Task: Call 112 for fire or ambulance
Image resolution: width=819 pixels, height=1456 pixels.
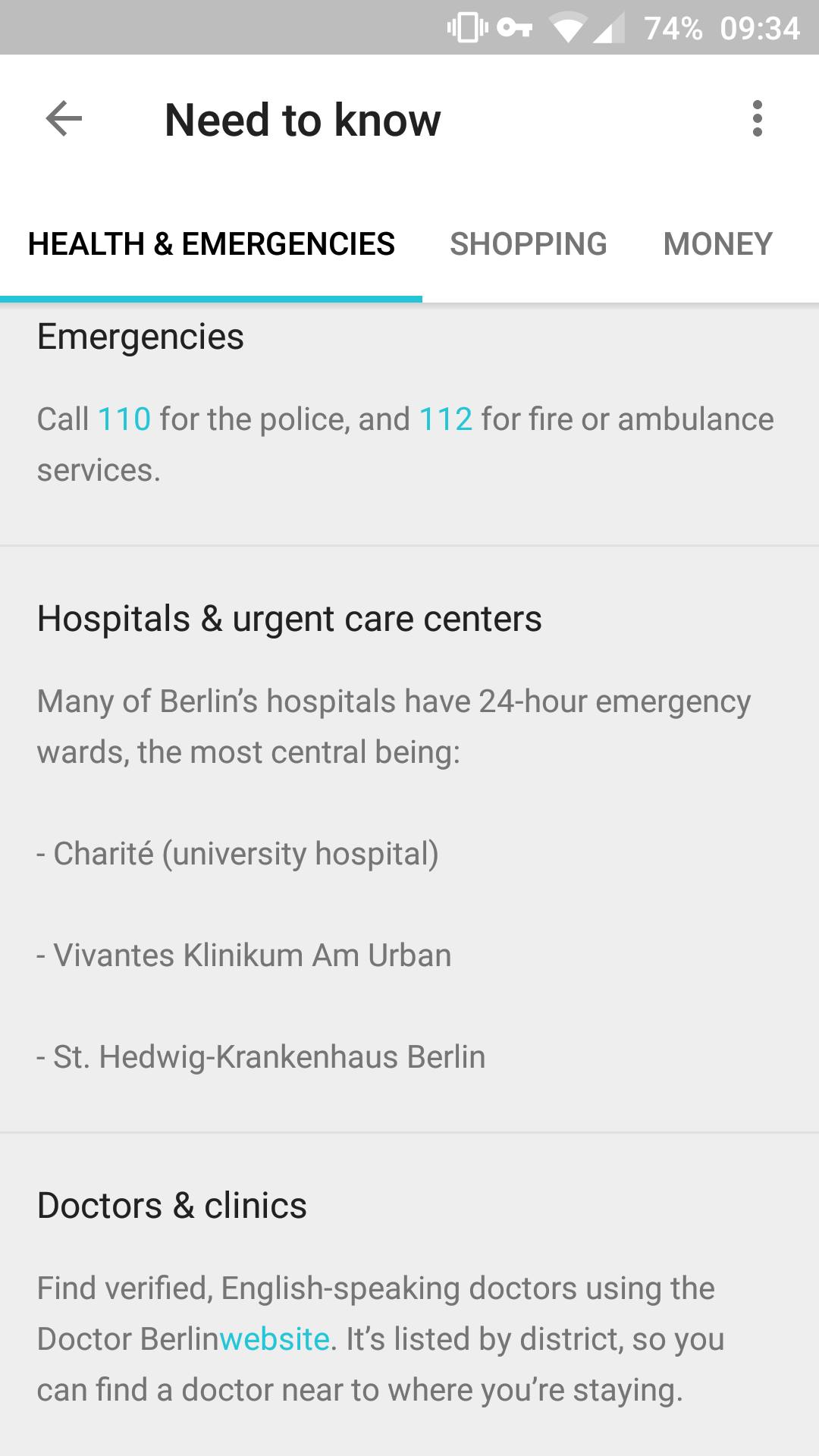Action: point(446,419)
